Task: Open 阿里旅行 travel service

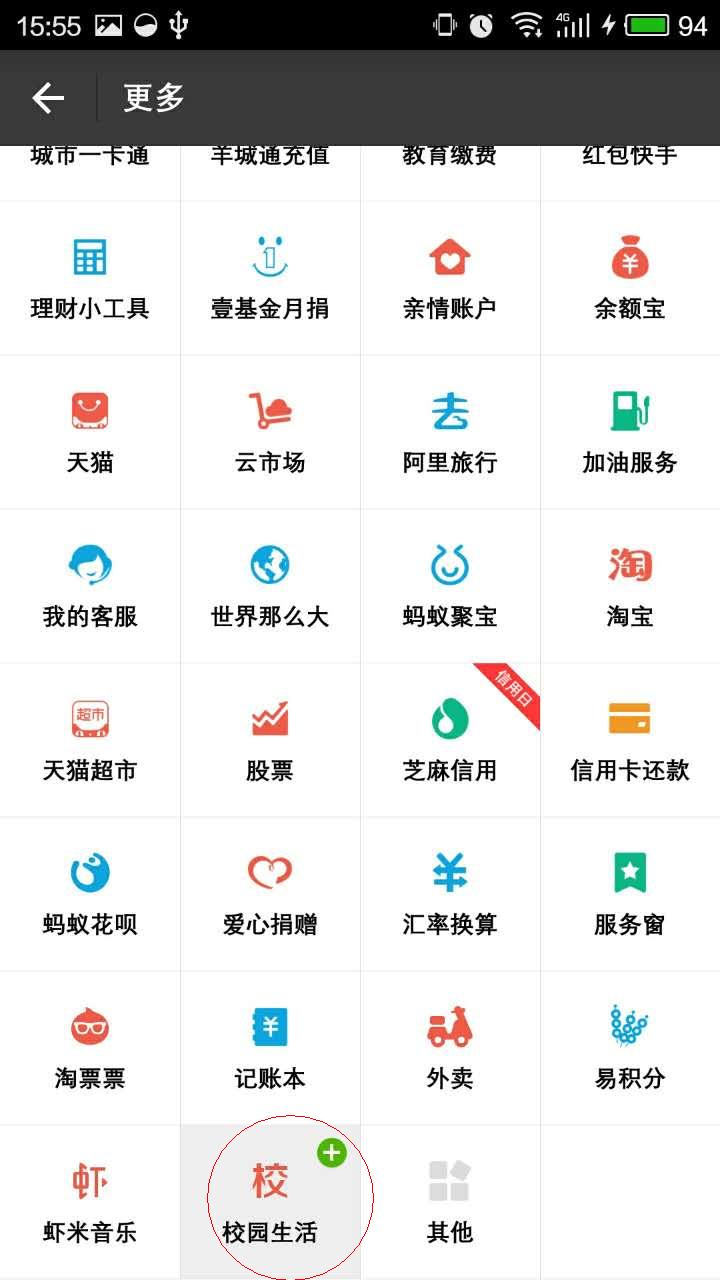Action: click(450, 432)
